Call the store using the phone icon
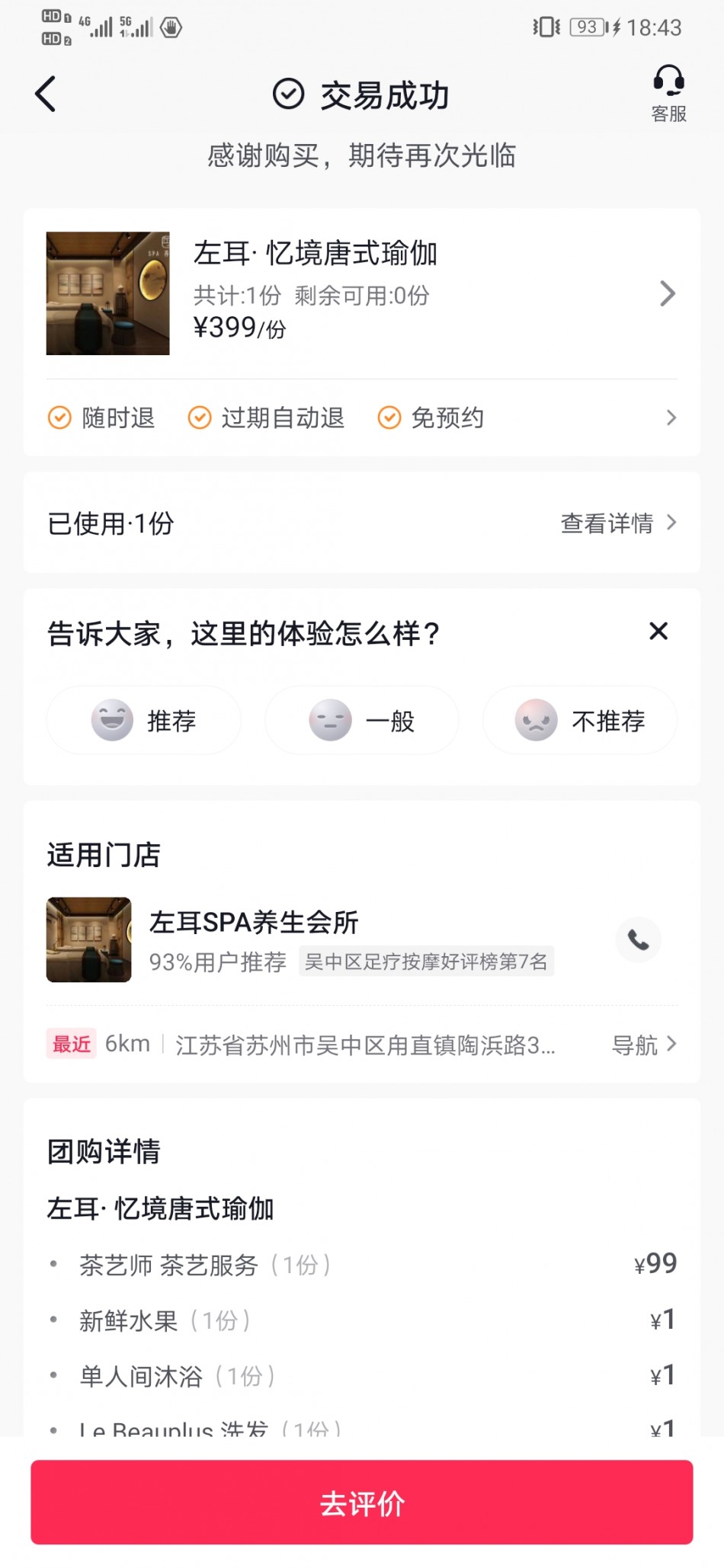The image size is (724, 1568). 639,939
